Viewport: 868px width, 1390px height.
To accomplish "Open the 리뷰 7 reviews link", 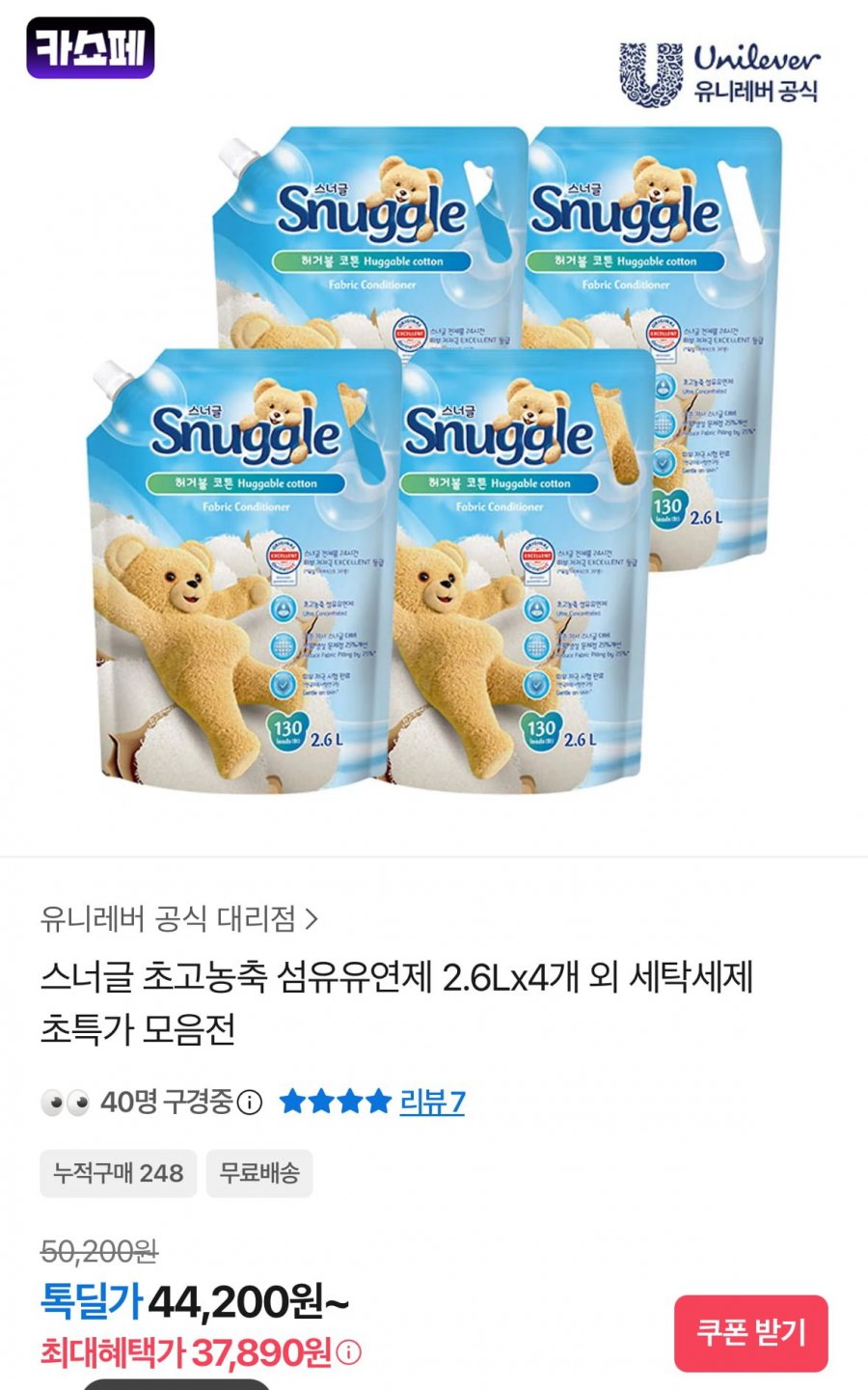I will pyautogui.click(x=432, y=1102).
